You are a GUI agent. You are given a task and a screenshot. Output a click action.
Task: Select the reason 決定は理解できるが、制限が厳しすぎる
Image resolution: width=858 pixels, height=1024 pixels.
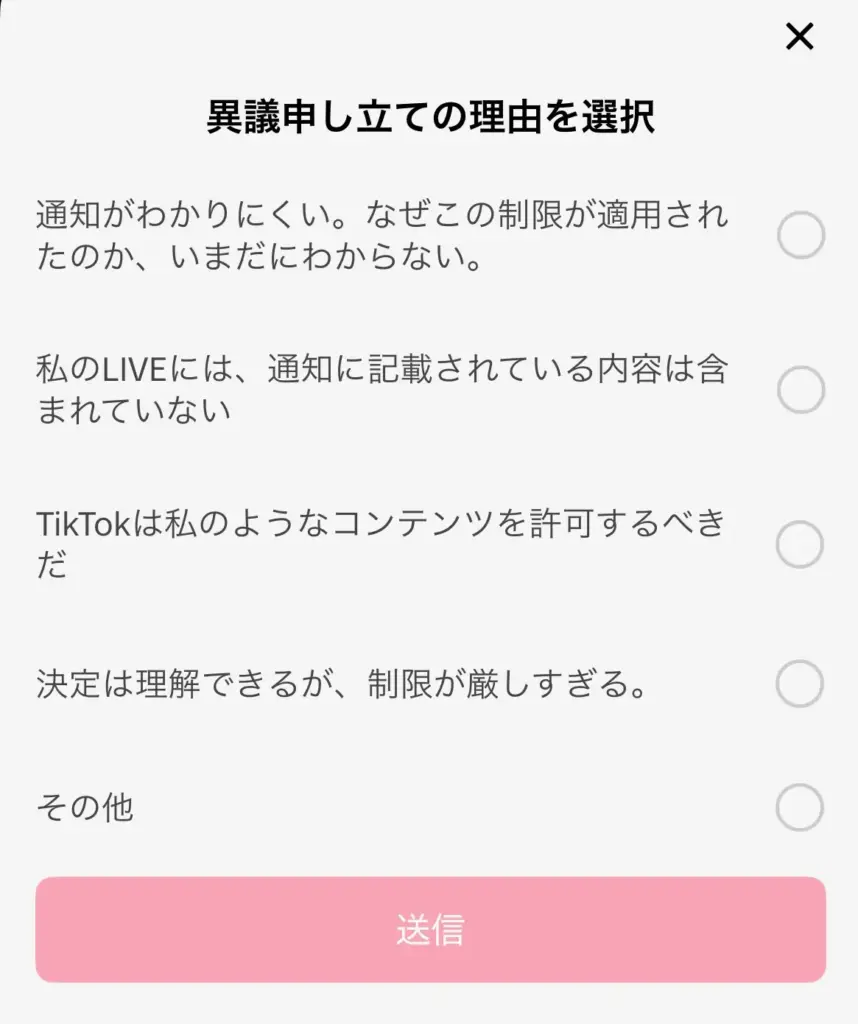pyautogui.click(x=801, y=685)
